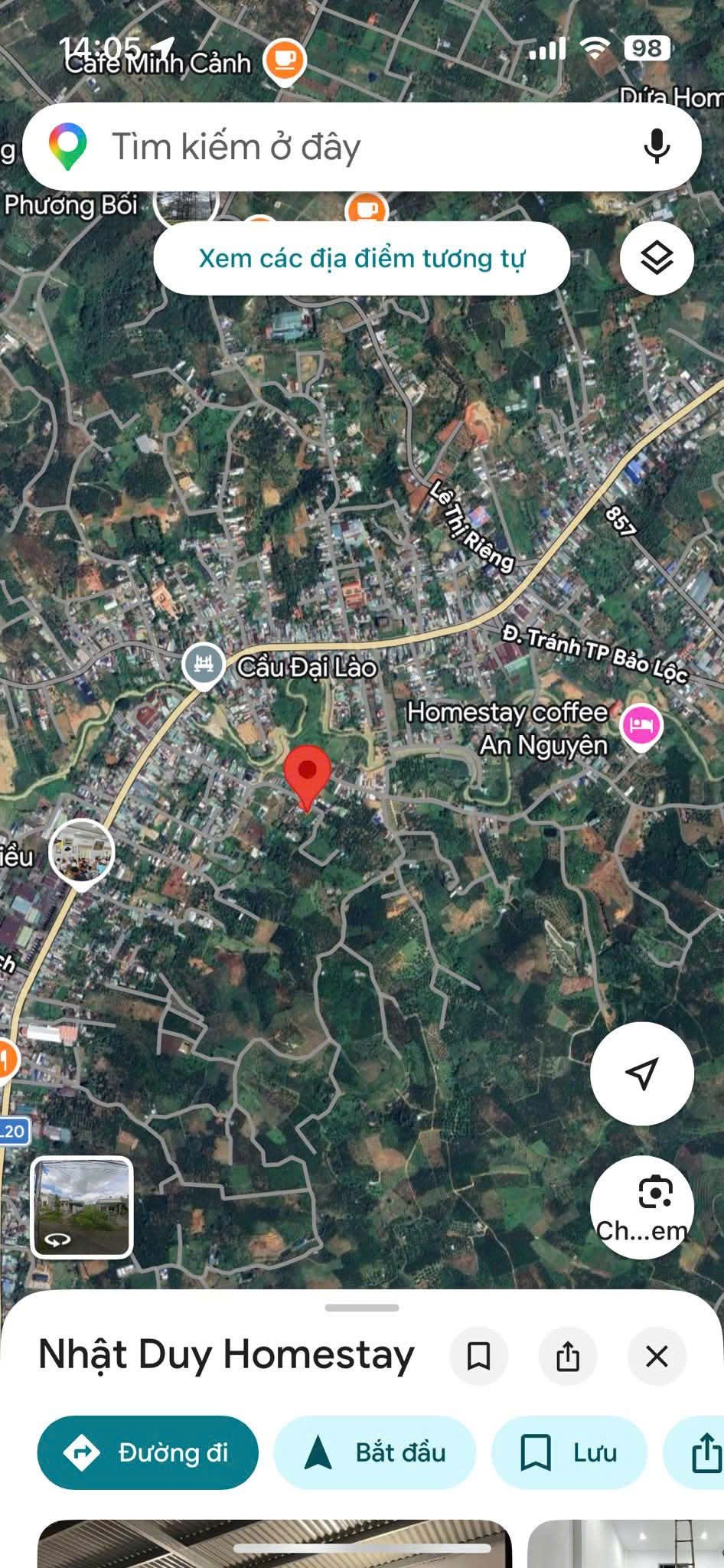
Task: Open the map layers button
Action: 657,259
